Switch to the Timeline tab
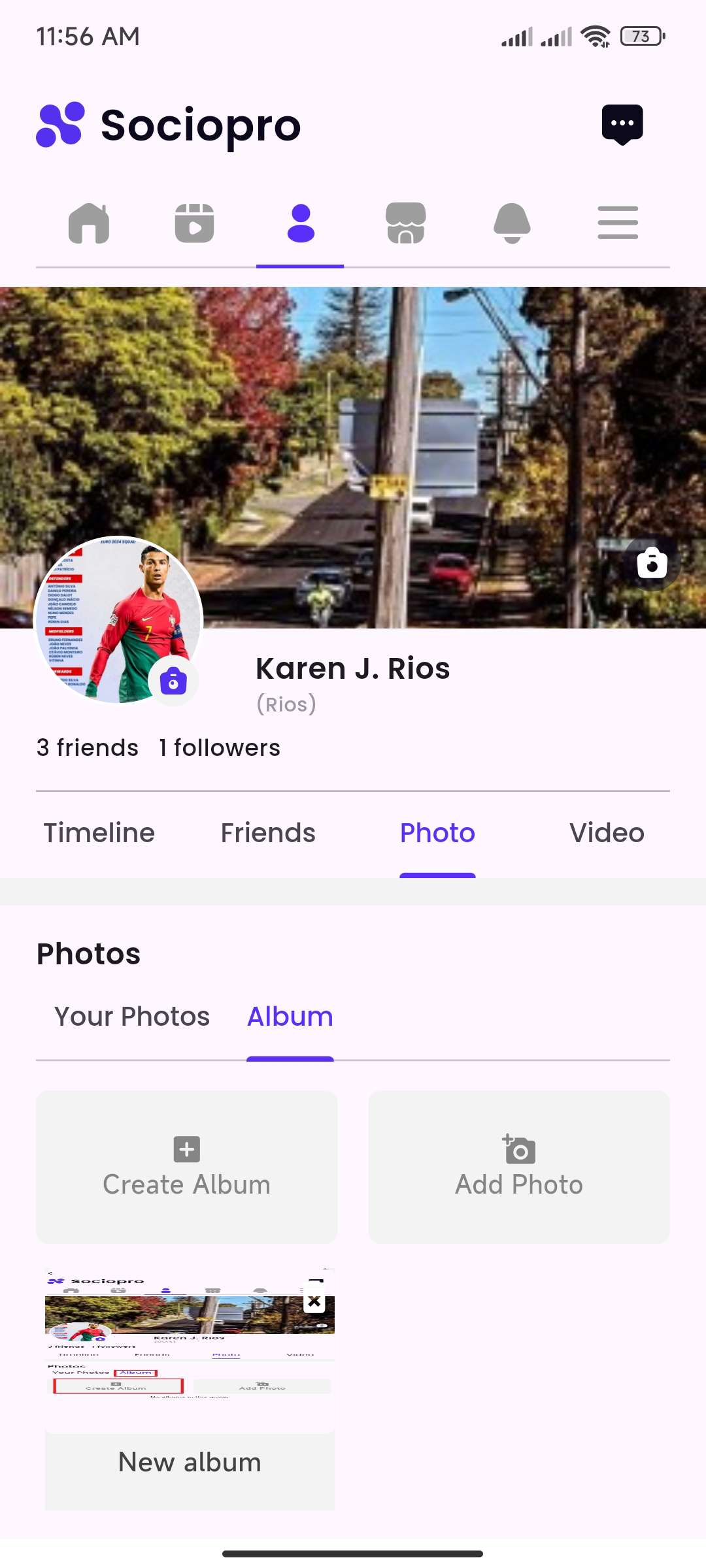Screen dimensions: 706x1568 click(99, 833)
